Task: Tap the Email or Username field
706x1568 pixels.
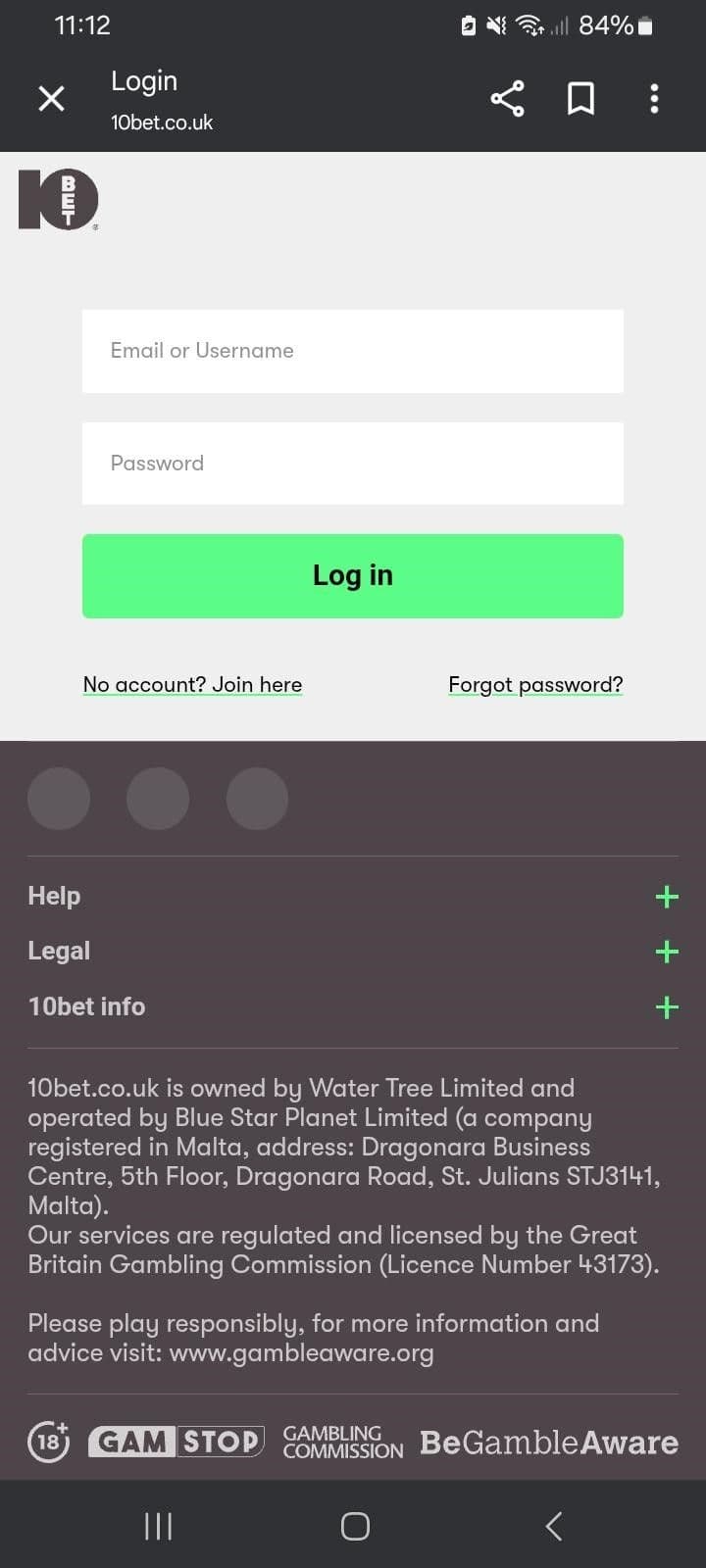Action: [x=353, y=350]
